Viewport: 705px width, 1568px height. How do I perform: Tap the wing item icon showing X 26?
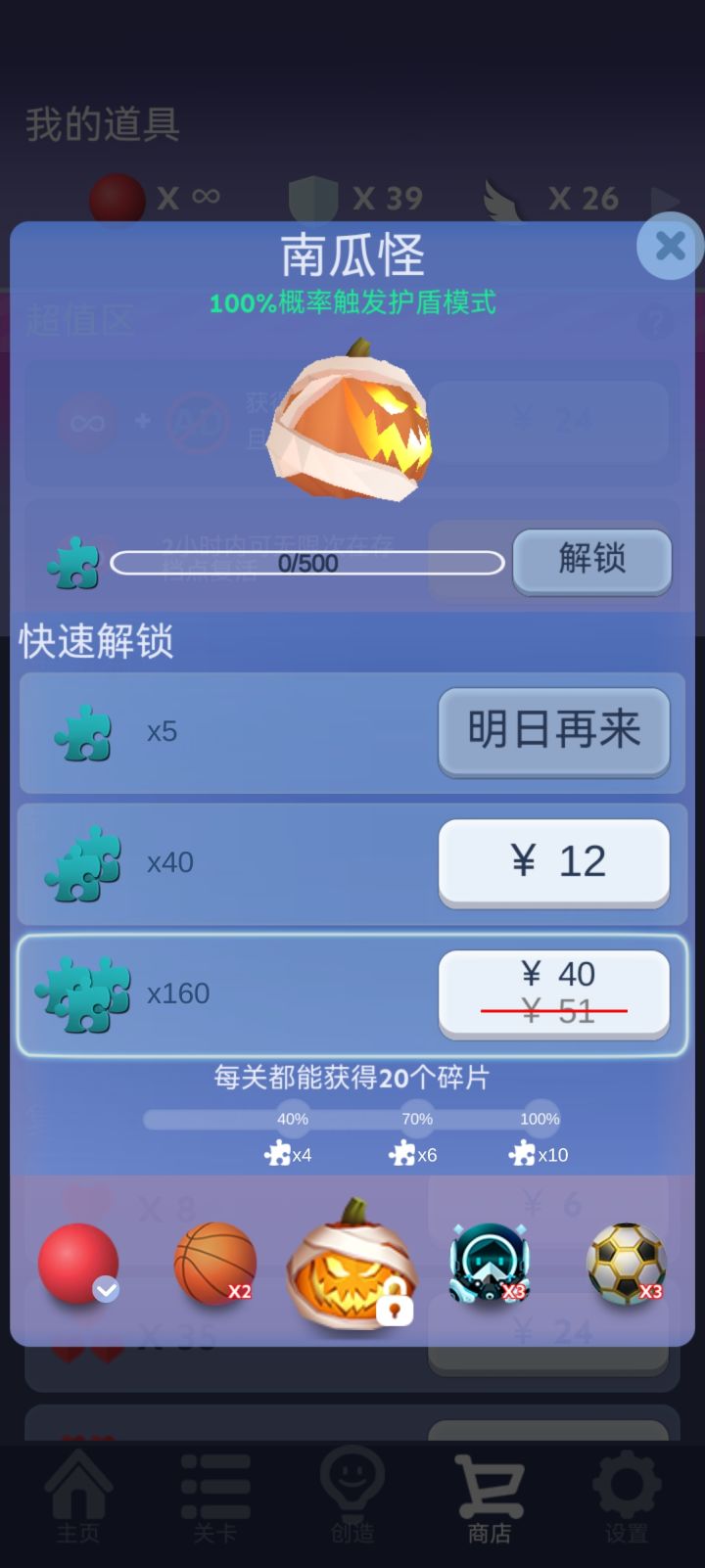click(x=502, y=197)
